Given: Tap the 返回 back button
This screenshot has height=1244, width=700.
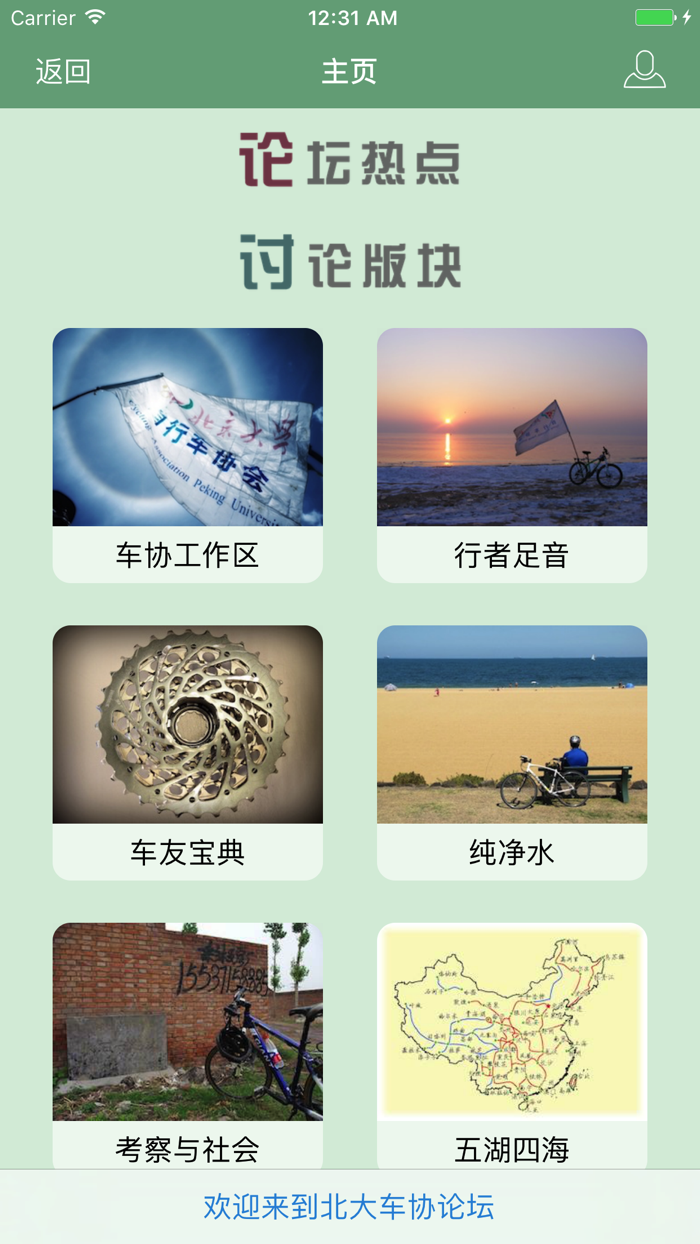Looking at the screenshot, I should coord(63,71).
